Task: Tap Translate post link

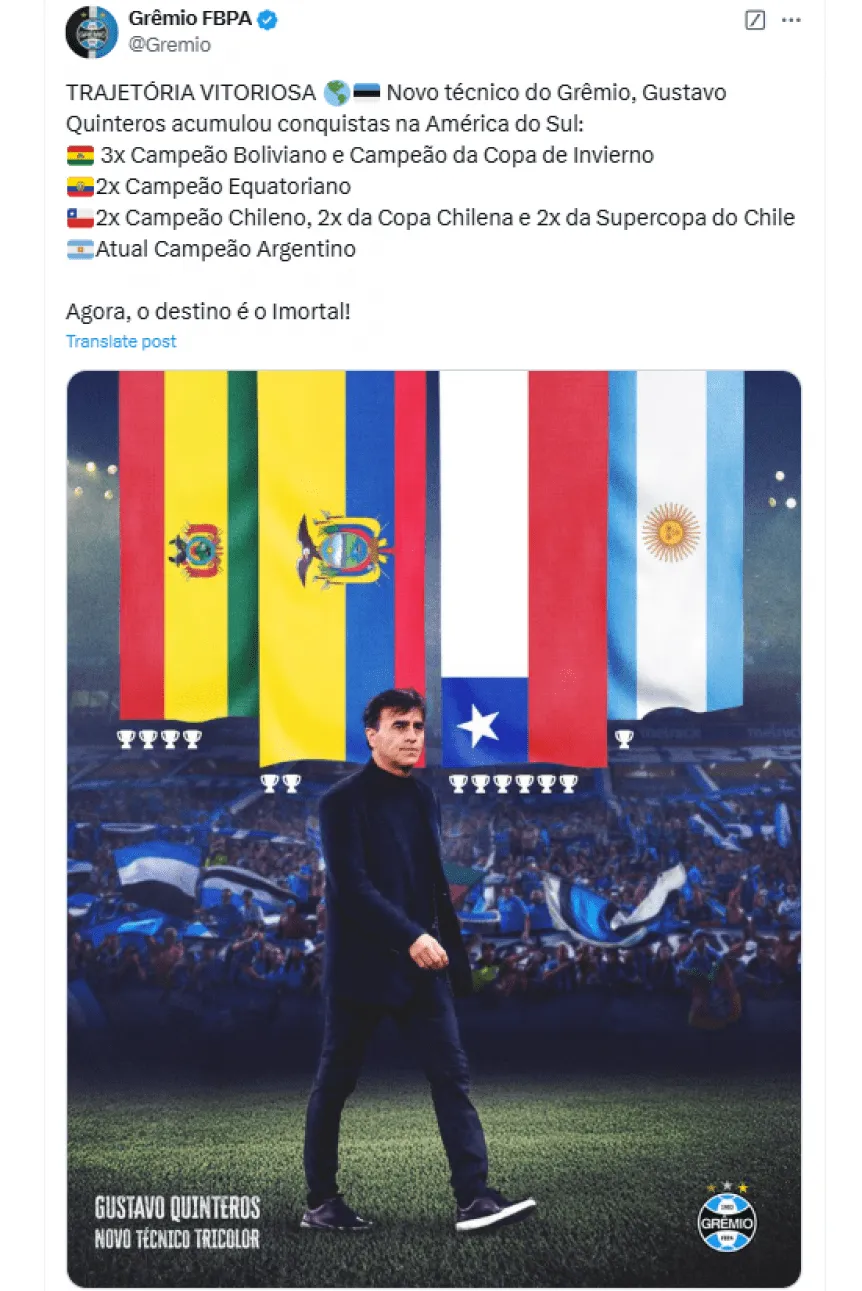Action: (x=121, y=341)
